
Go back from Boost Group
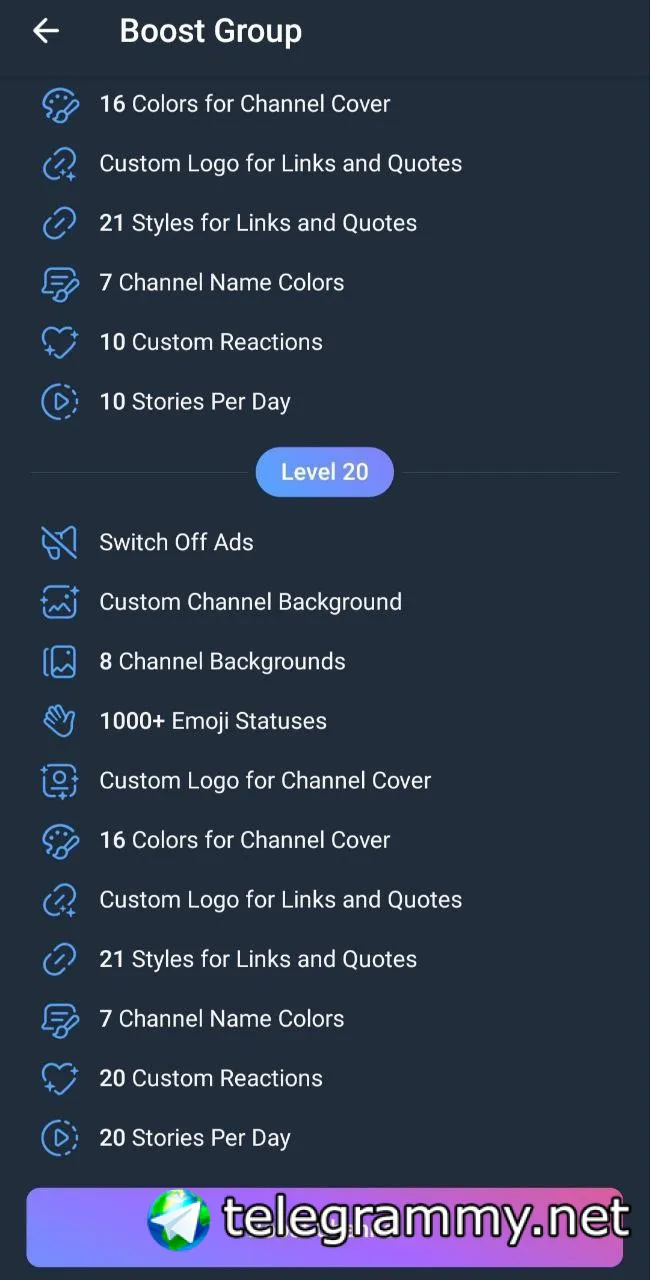(x=46, y=31)
